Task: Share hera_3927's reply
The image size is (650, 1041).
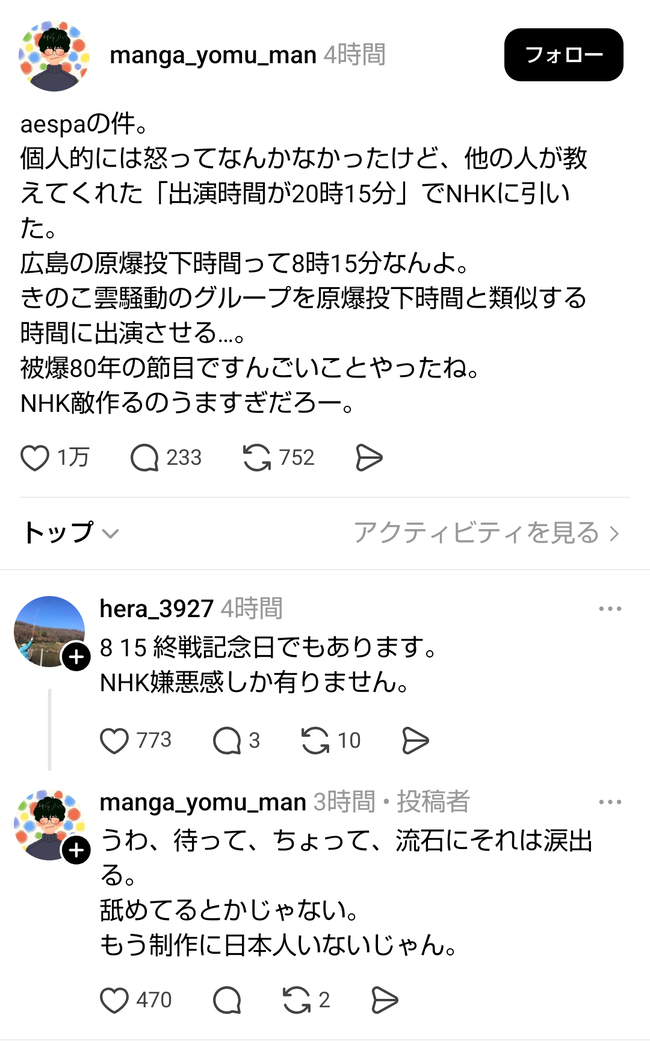Action: coord(415,741)
